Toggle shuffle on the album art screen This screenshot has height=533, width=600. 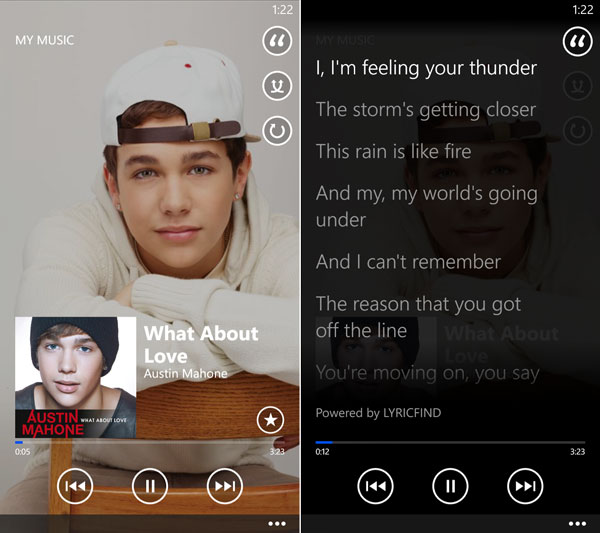(274, 86)
